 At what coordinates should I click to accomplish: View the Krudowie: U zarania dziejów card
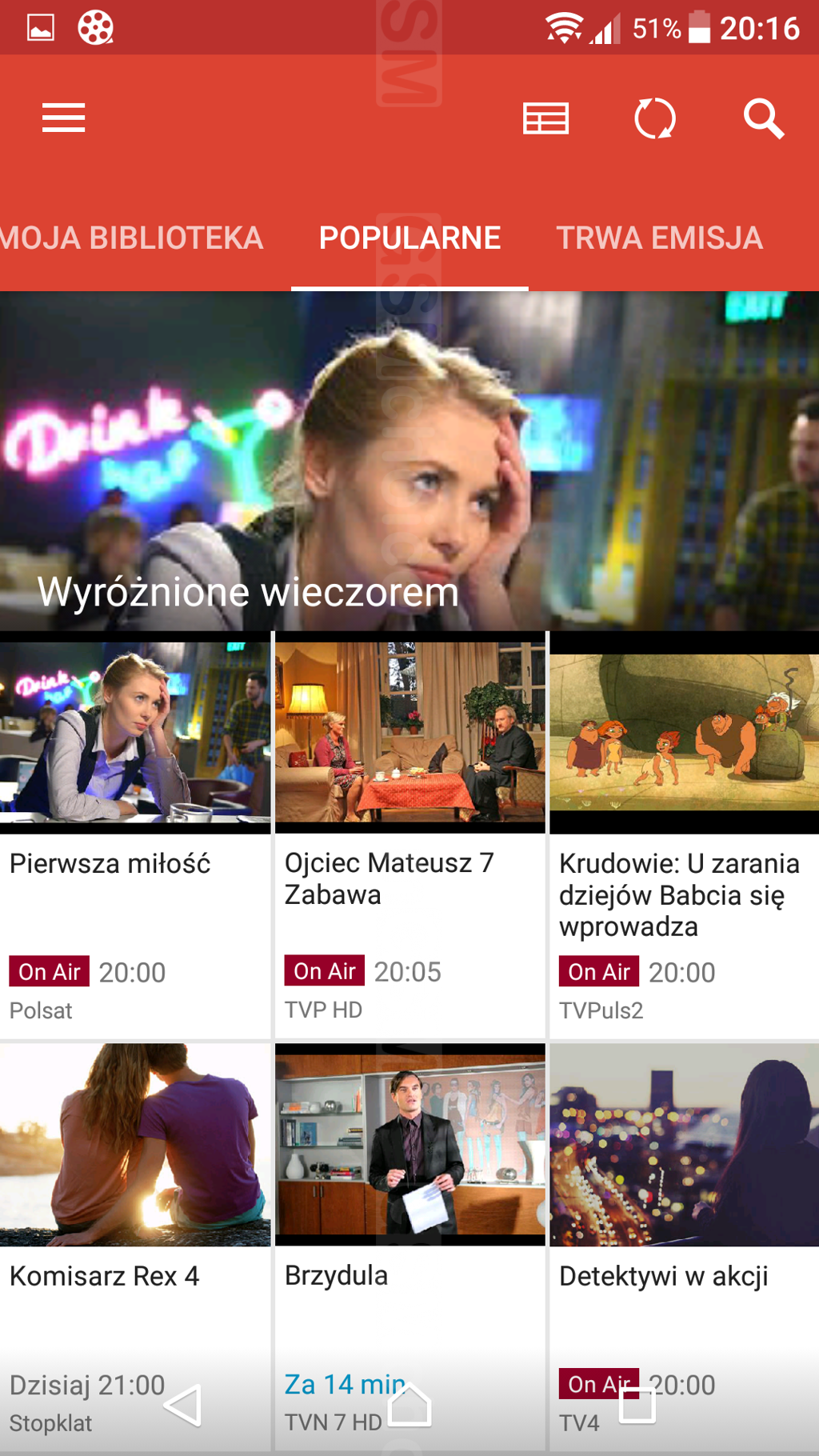(x=684, y=832)
